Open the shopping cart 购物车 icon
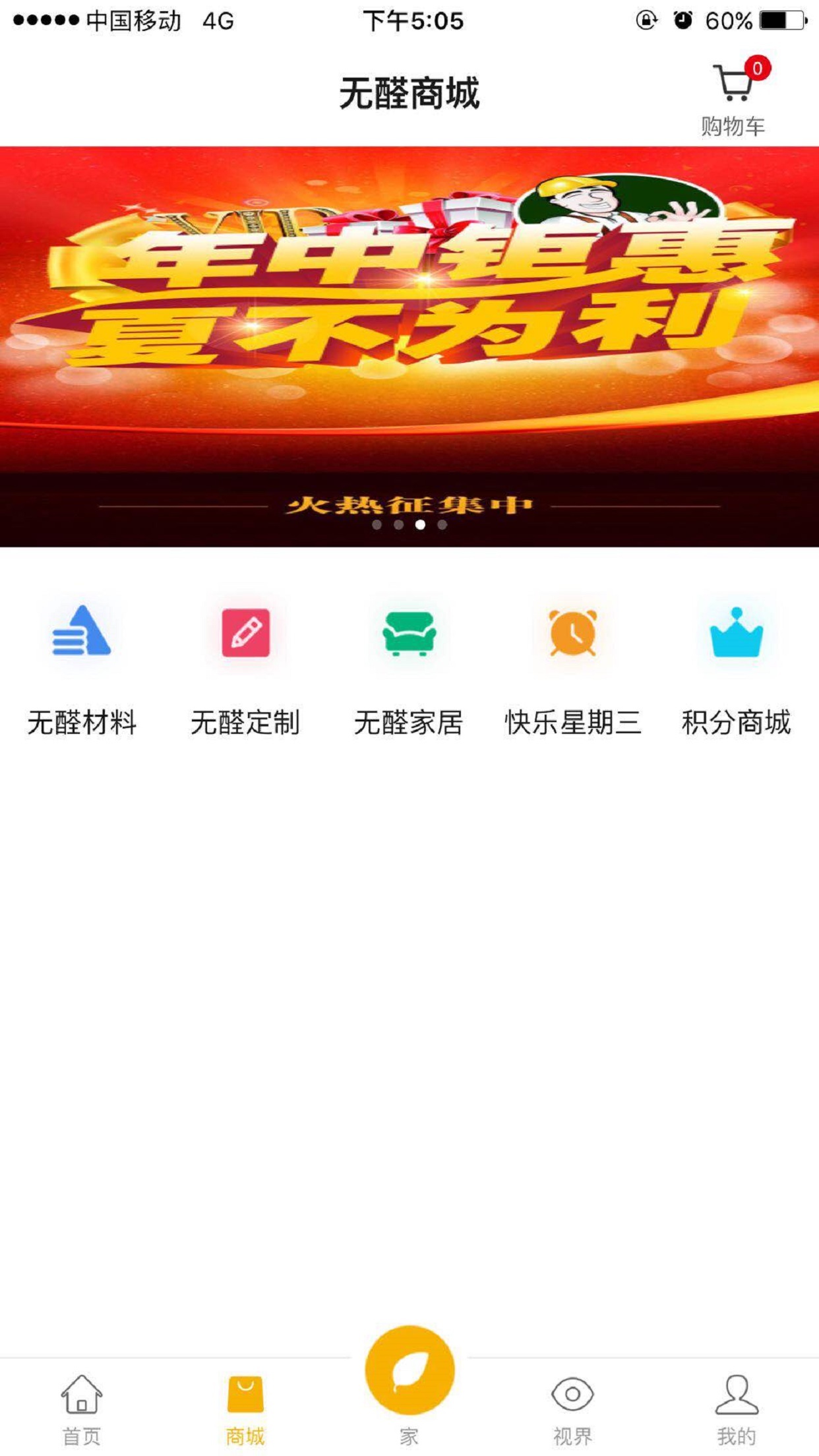 click(732, 86)
